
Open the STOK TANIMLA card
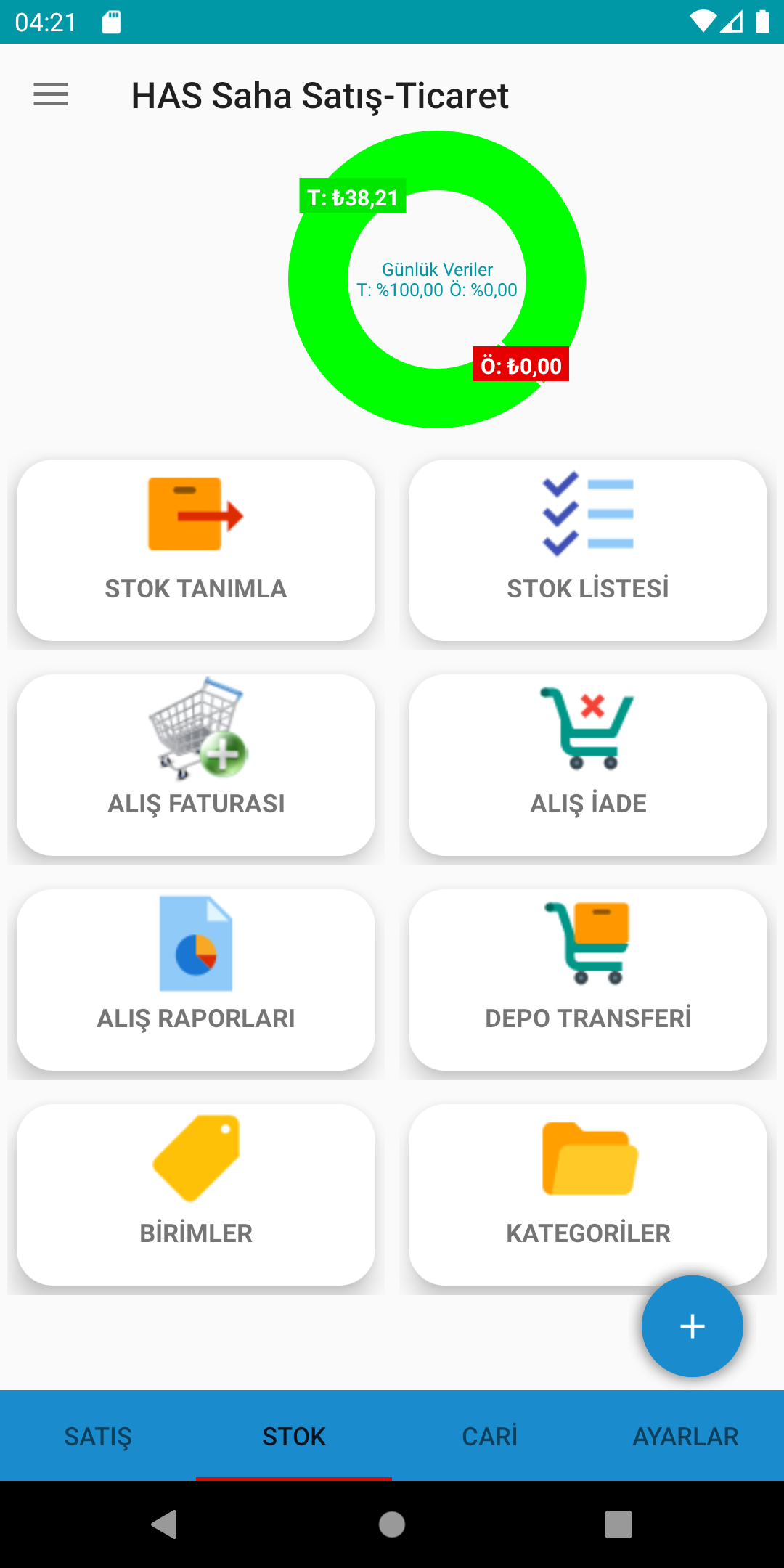pos(196,550)
